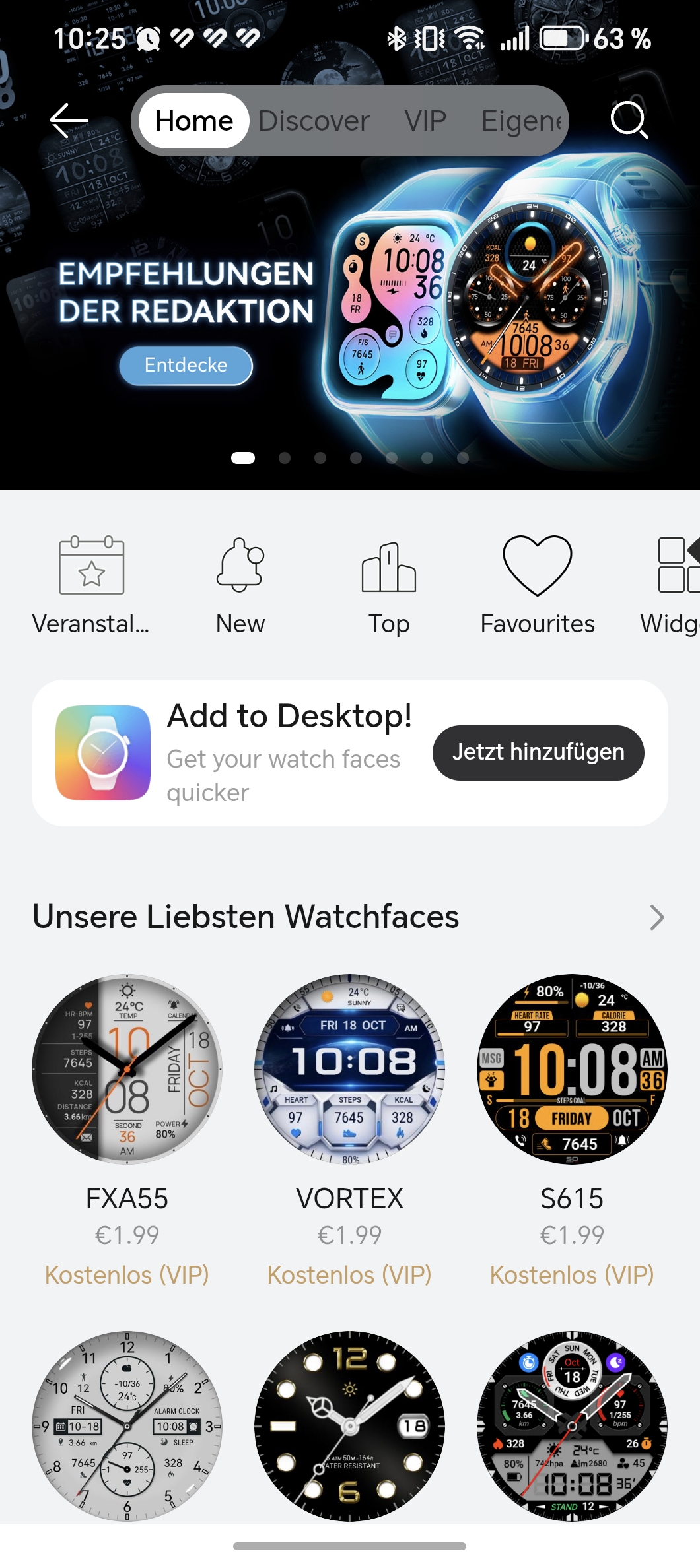This screenshot has width=700, height=1568.
Task: Open the FXA55 watch face
Action: click(127, 1069)
